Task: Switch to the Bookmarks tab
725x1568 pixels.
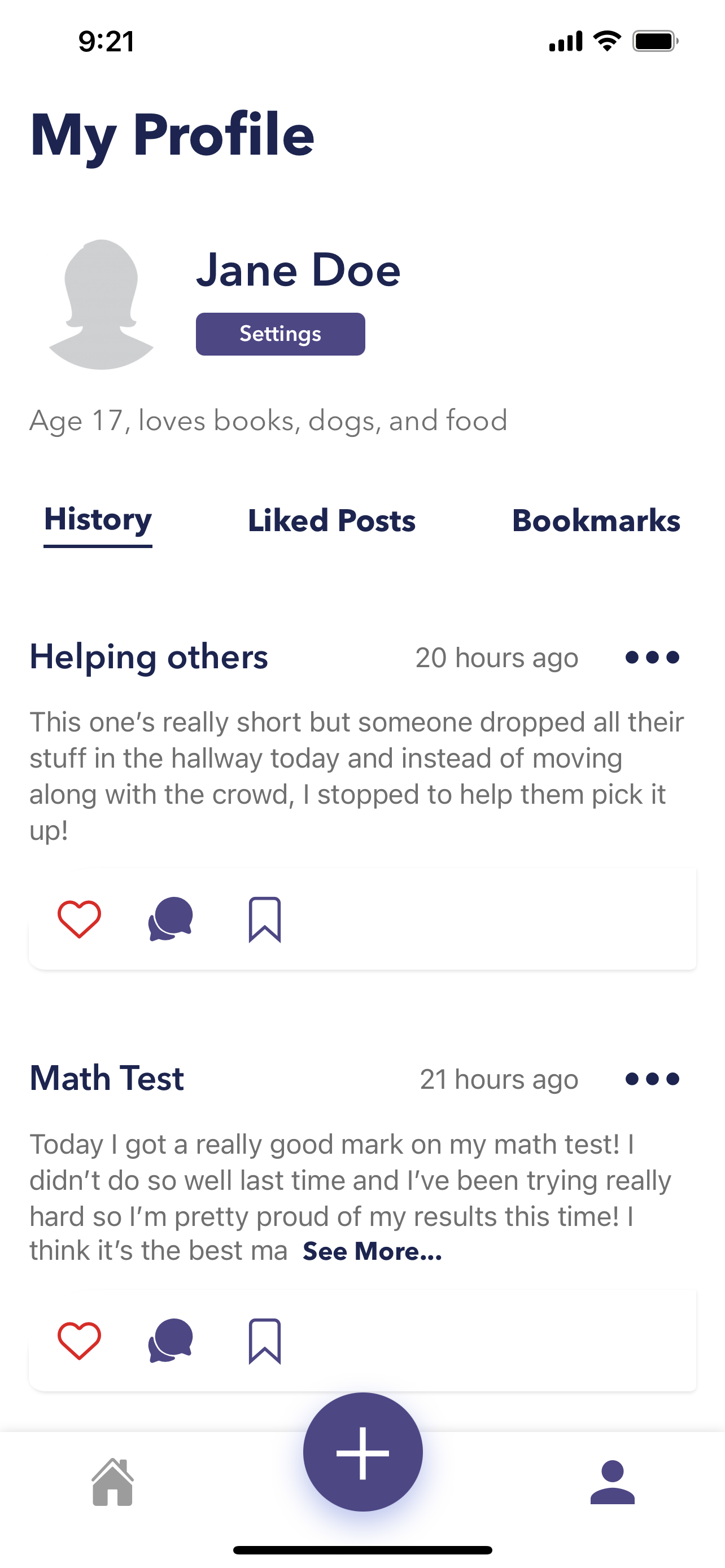Action: tap(596, 521)
